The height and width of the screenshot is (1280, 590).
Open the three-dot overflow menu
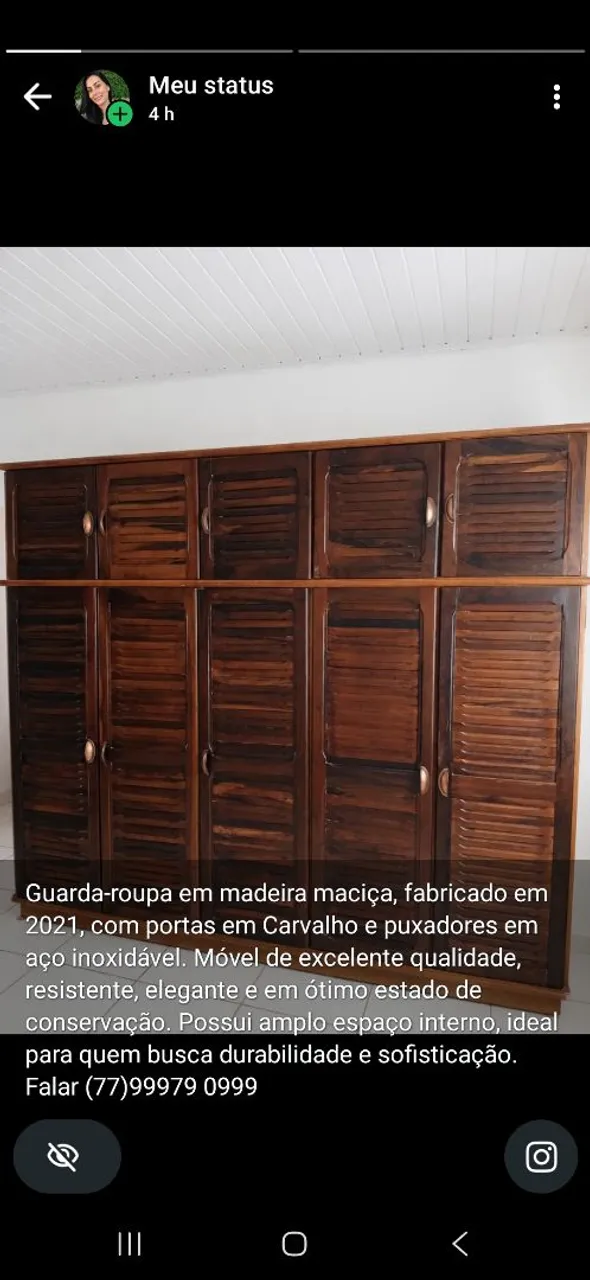556,97
